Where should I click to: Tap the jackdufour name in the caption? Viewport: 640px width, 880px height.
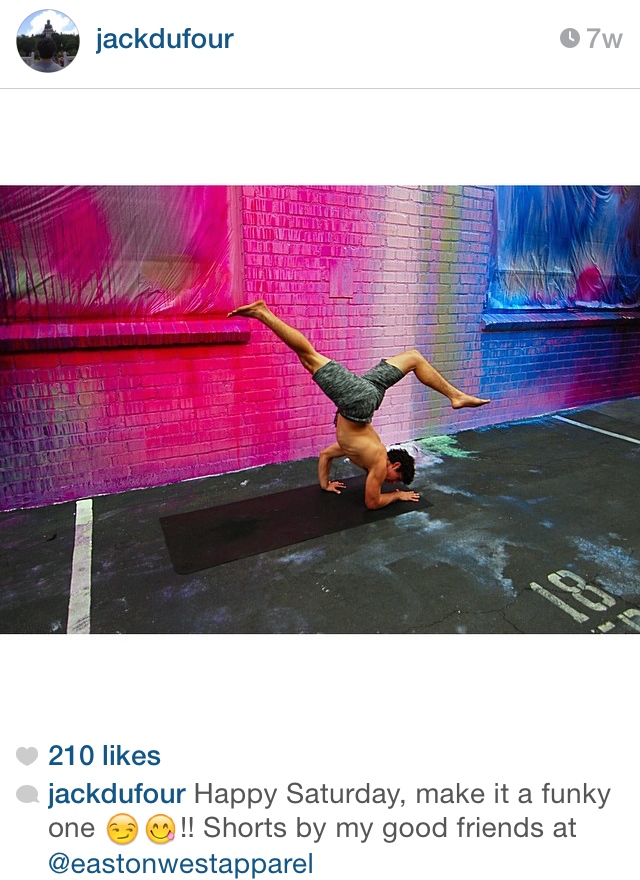click(116, 795)
